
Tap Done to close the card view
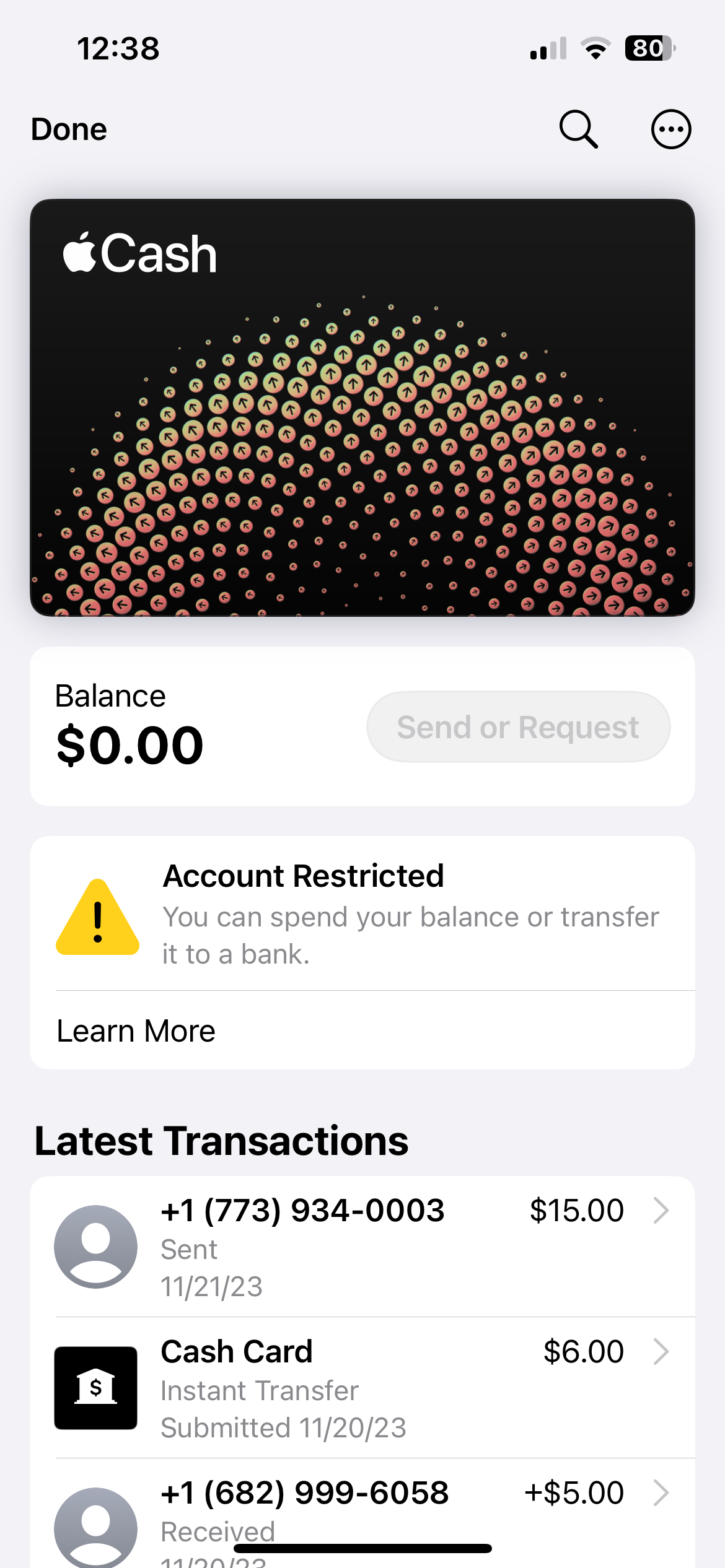[x=69, y=129]
